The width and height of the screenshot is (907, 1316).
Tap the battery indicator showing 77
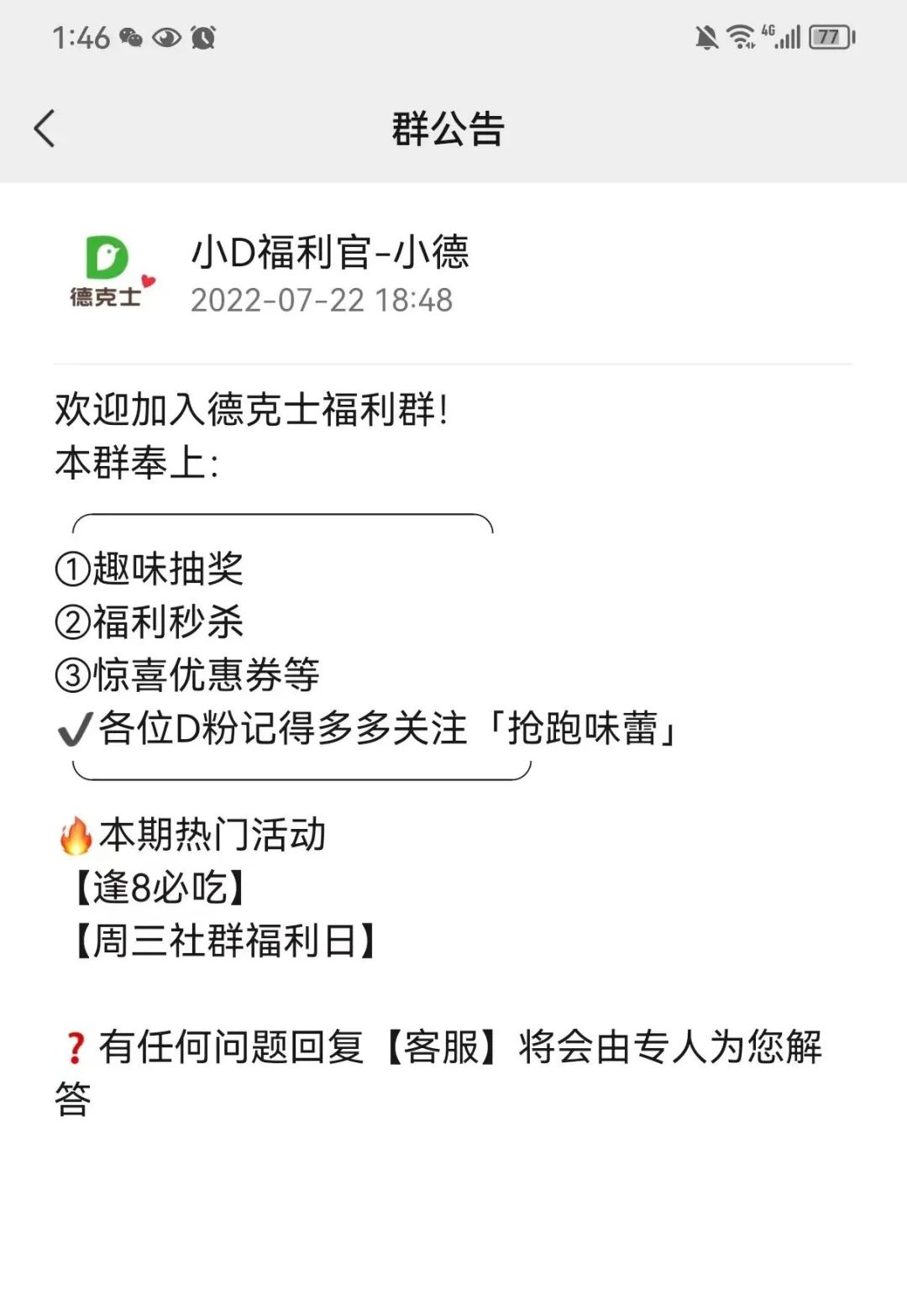click(827, 37)
